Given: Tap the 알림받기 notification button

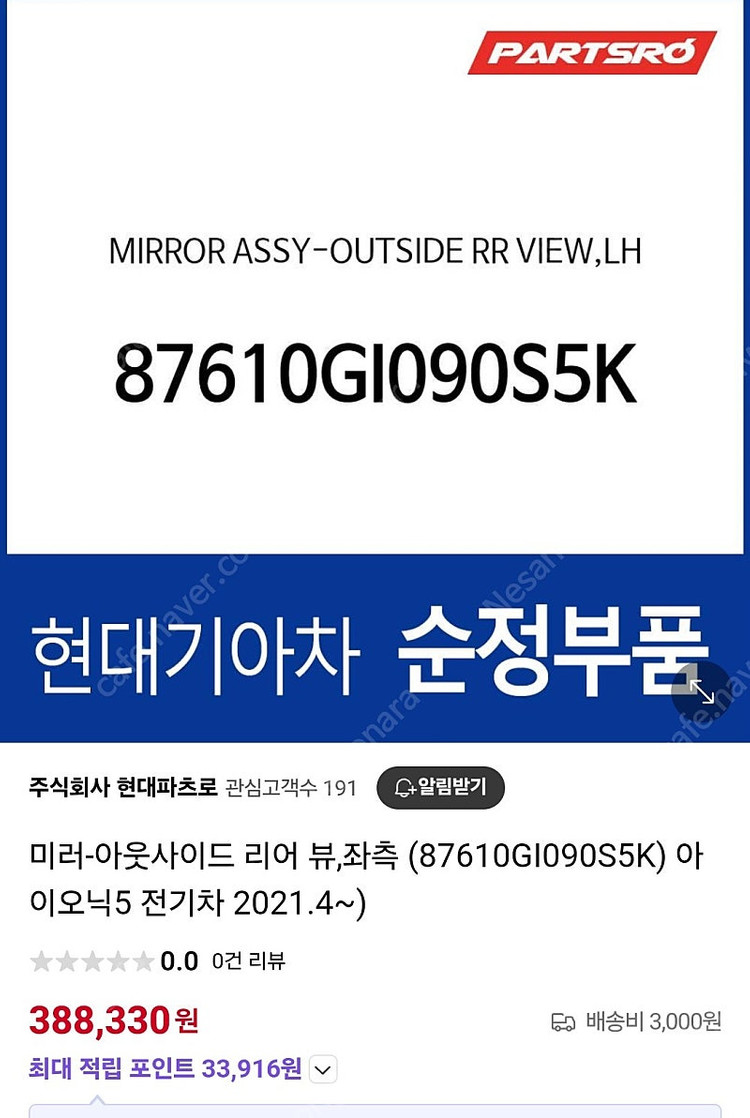Looking at the screenshot, I should (x=440, y=788).
